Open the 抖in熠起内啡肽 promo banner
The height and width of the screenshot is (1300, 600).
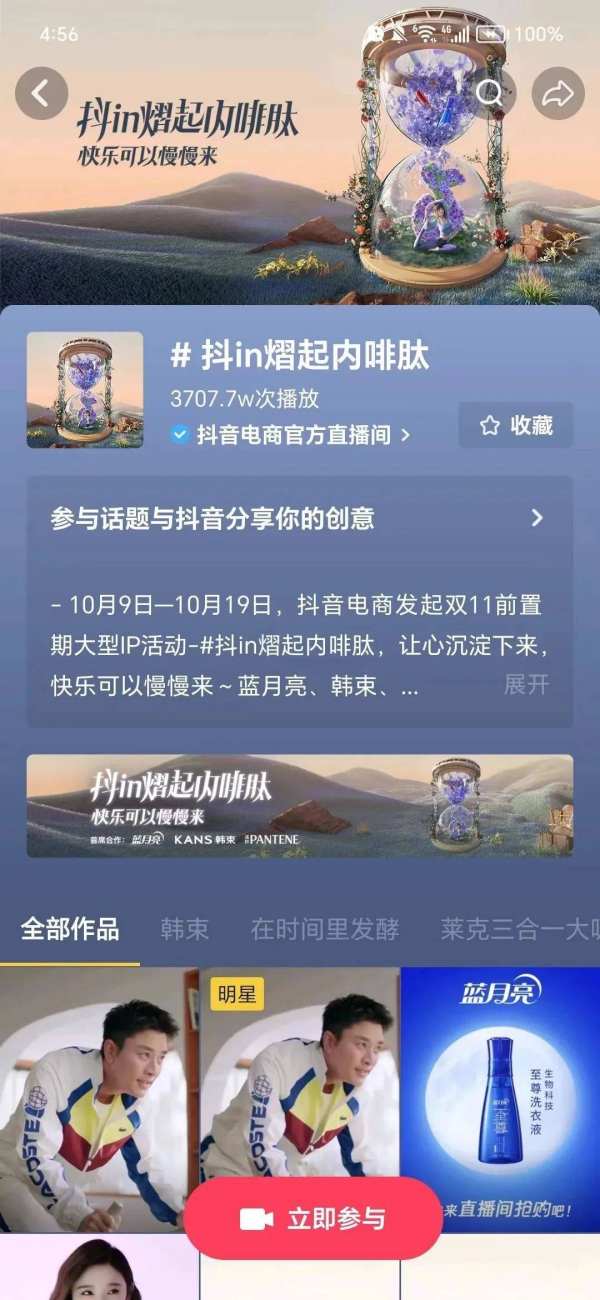[299, 806]
